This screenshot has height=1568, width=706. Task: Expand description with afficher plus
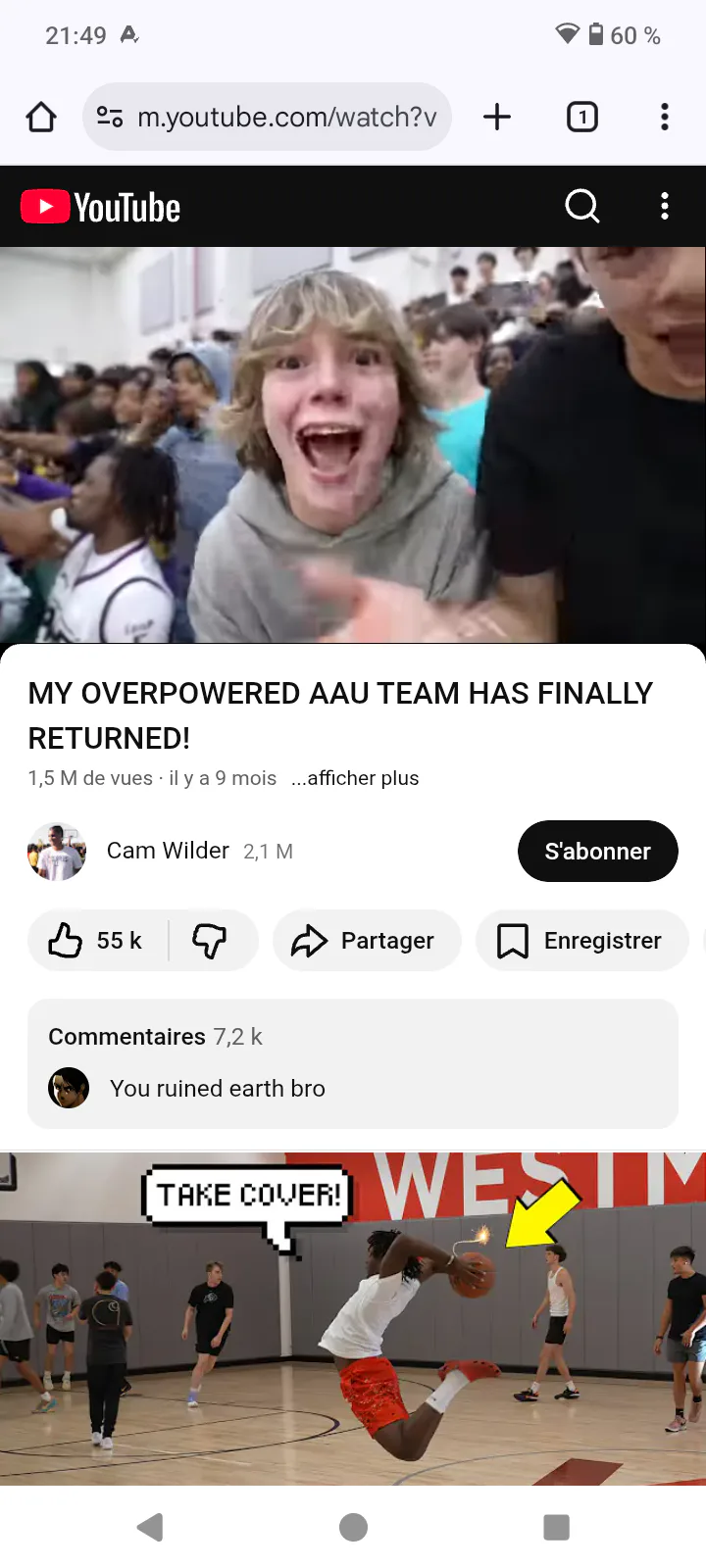tap(356, 778)
